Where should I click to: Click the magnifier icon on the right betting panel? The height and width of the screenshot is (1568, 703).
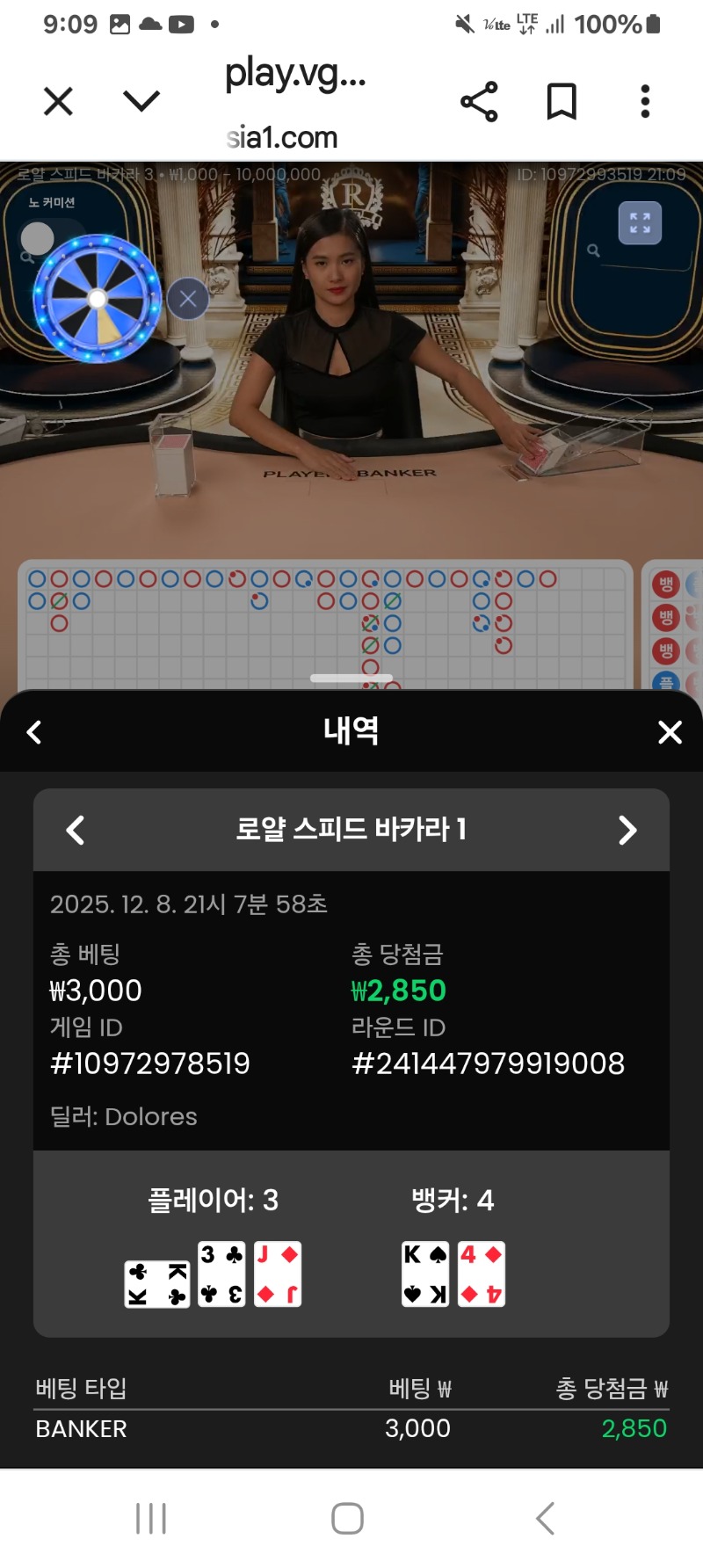(593, 250)
